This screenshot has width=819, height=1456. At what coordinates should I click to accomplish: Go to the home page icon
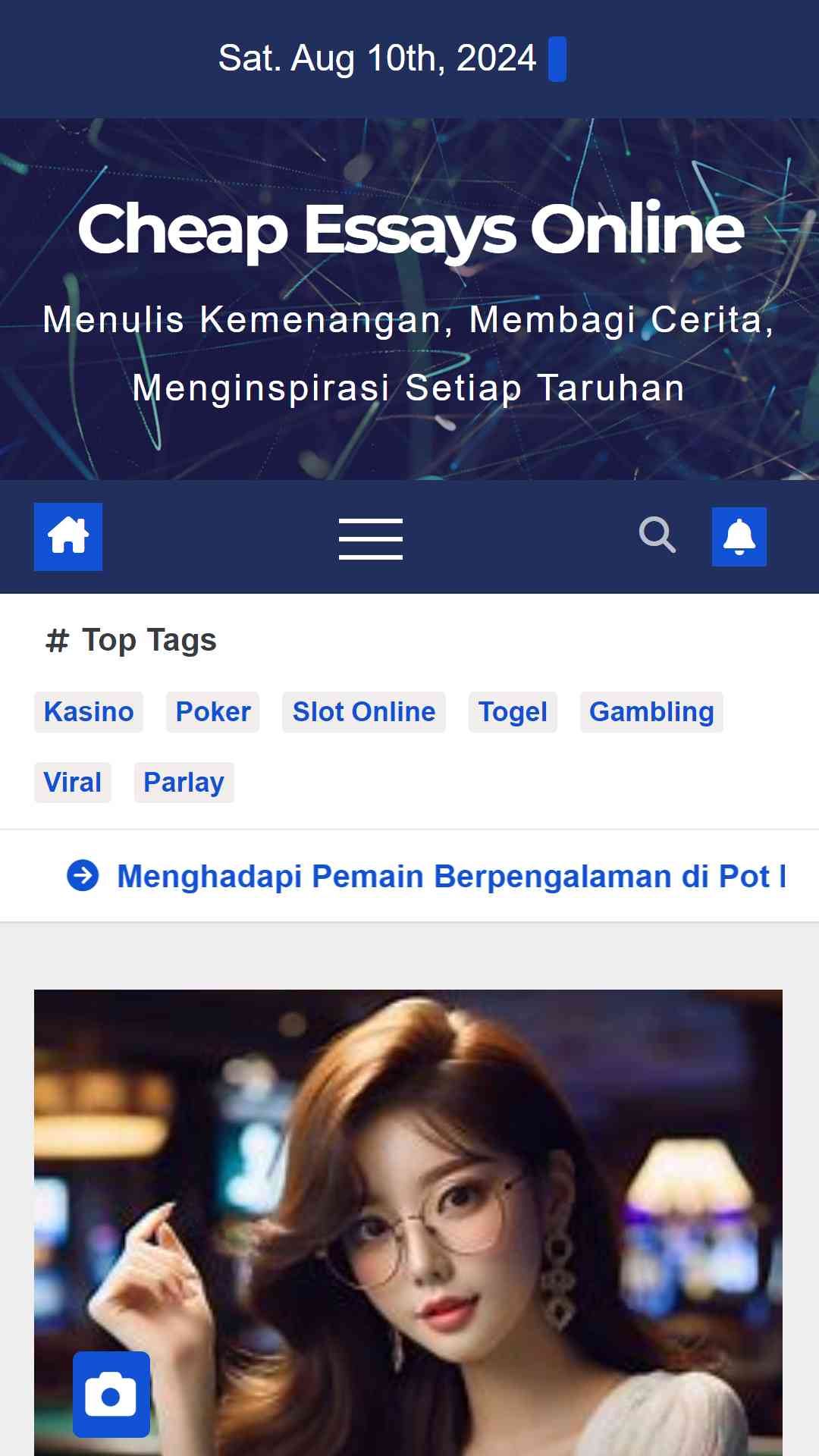[x=68, y=536]
